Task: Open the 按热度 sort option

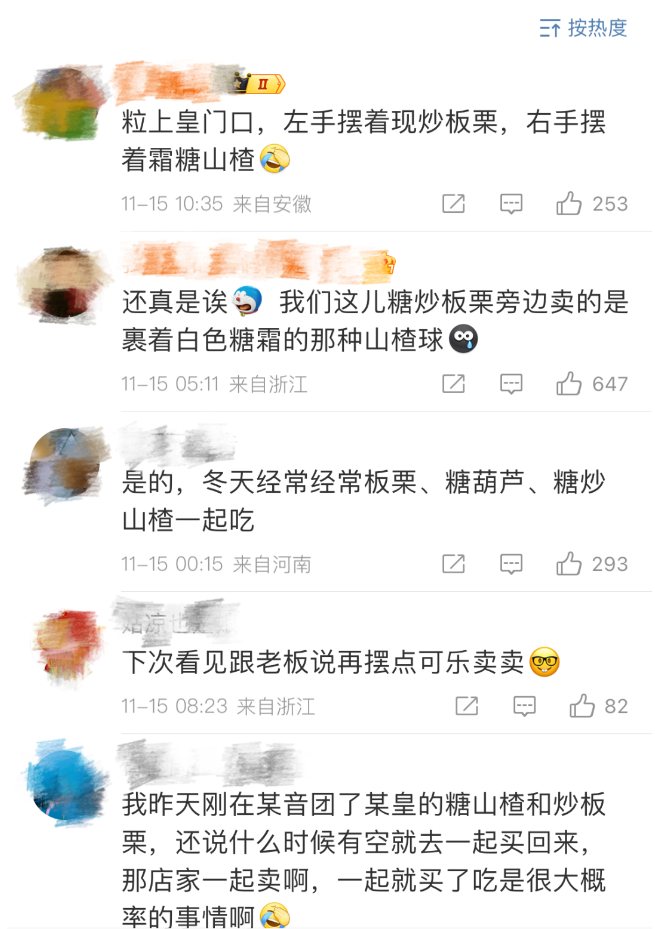Action: point(583,28)
